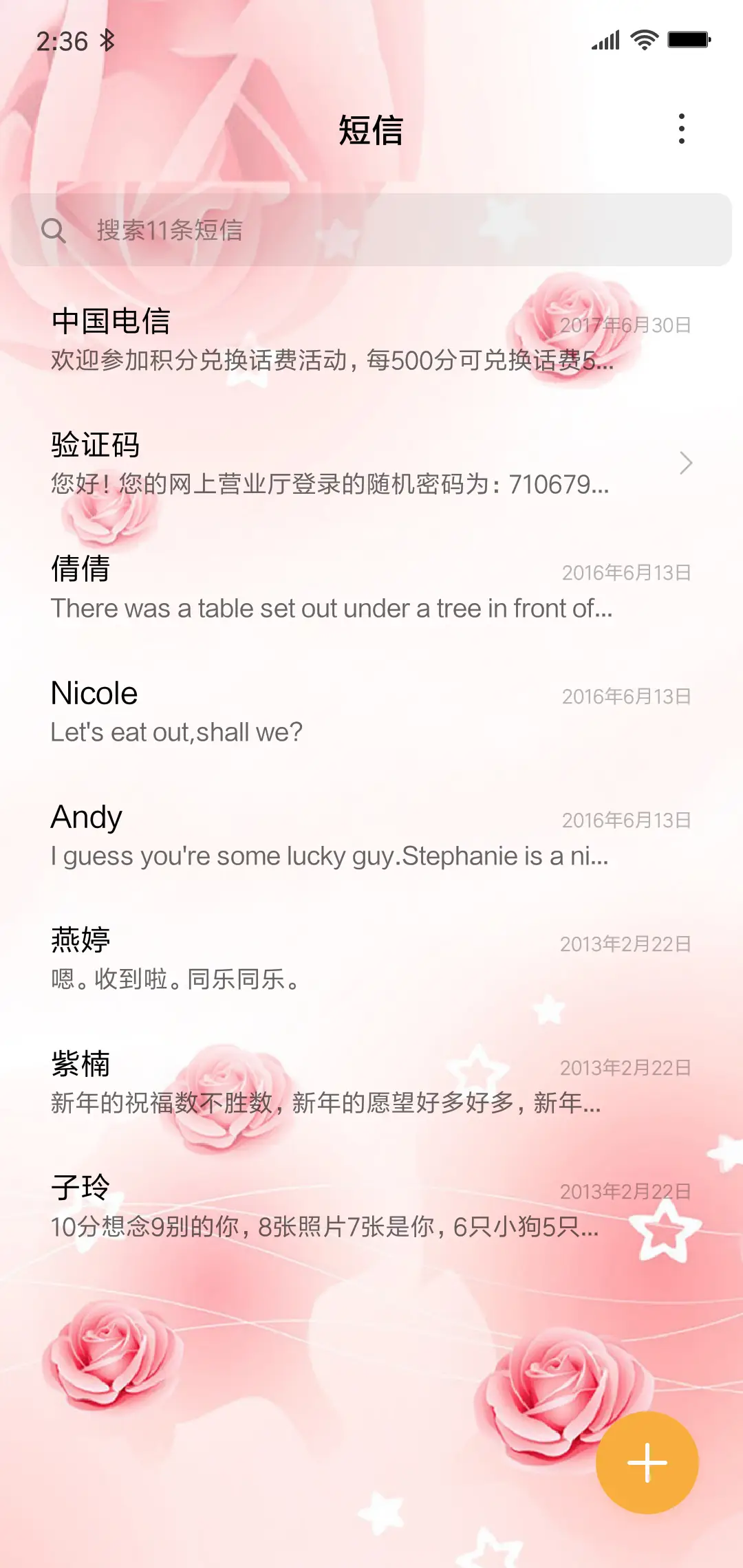Screen dimensions: 743x1568
Task: Open the chat with 倩倩
Action: click(x=275, y=588)
